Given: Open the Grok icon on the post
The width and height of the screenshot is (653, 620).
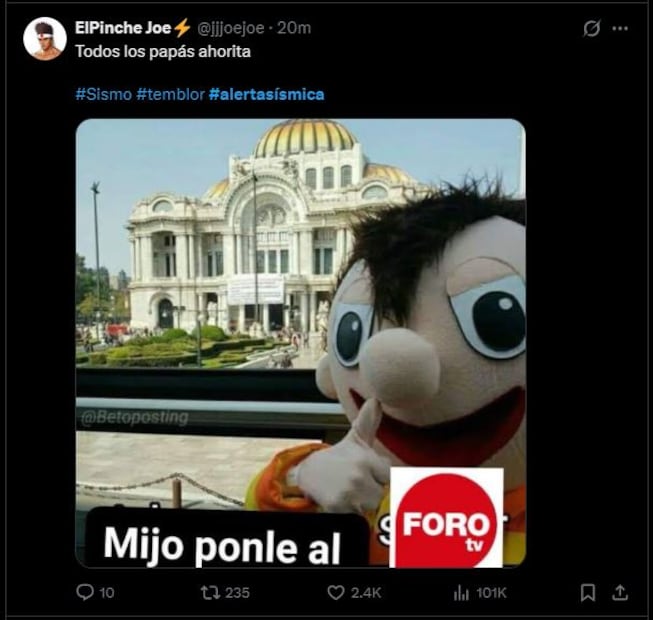Looking at the screenshot, I should tap(592, 29).
